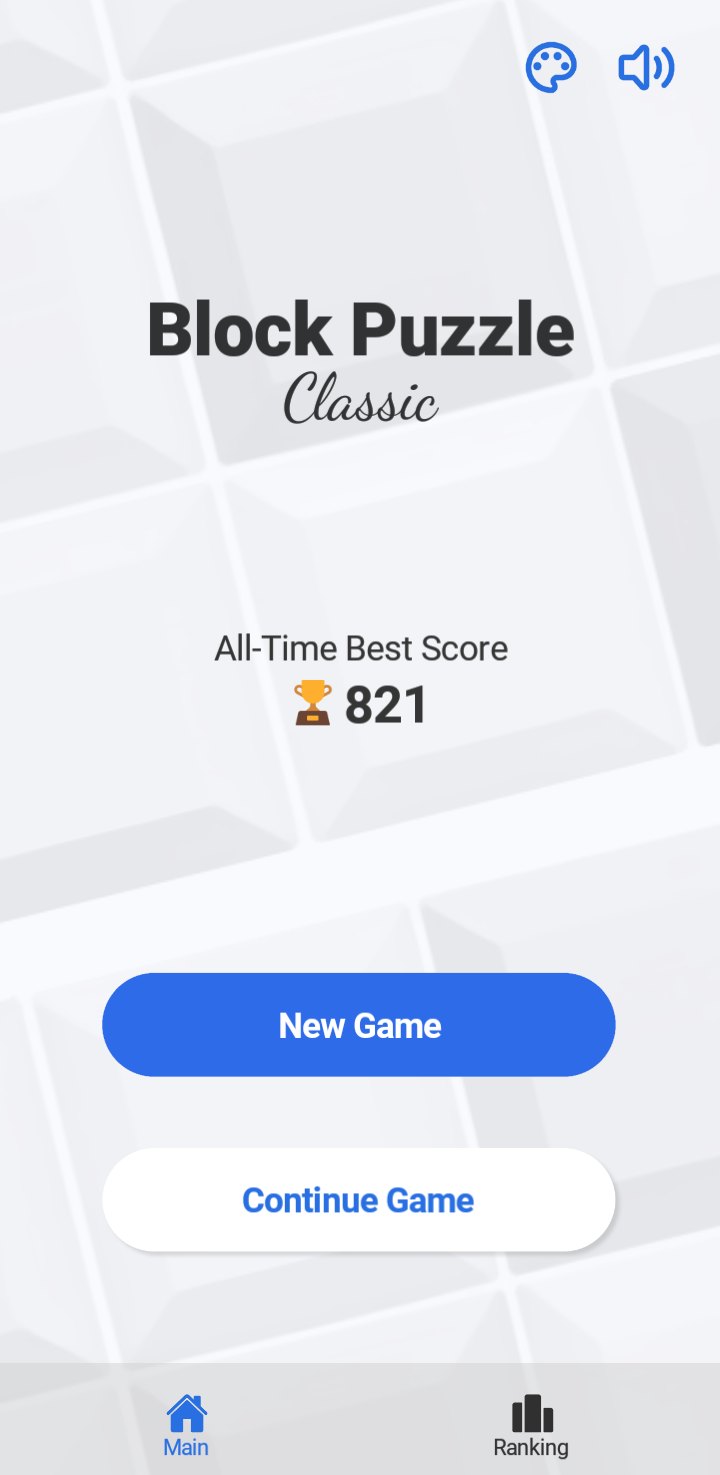Tap Continue Game button
This screenshot has width=720, height=1475.
359,1200
